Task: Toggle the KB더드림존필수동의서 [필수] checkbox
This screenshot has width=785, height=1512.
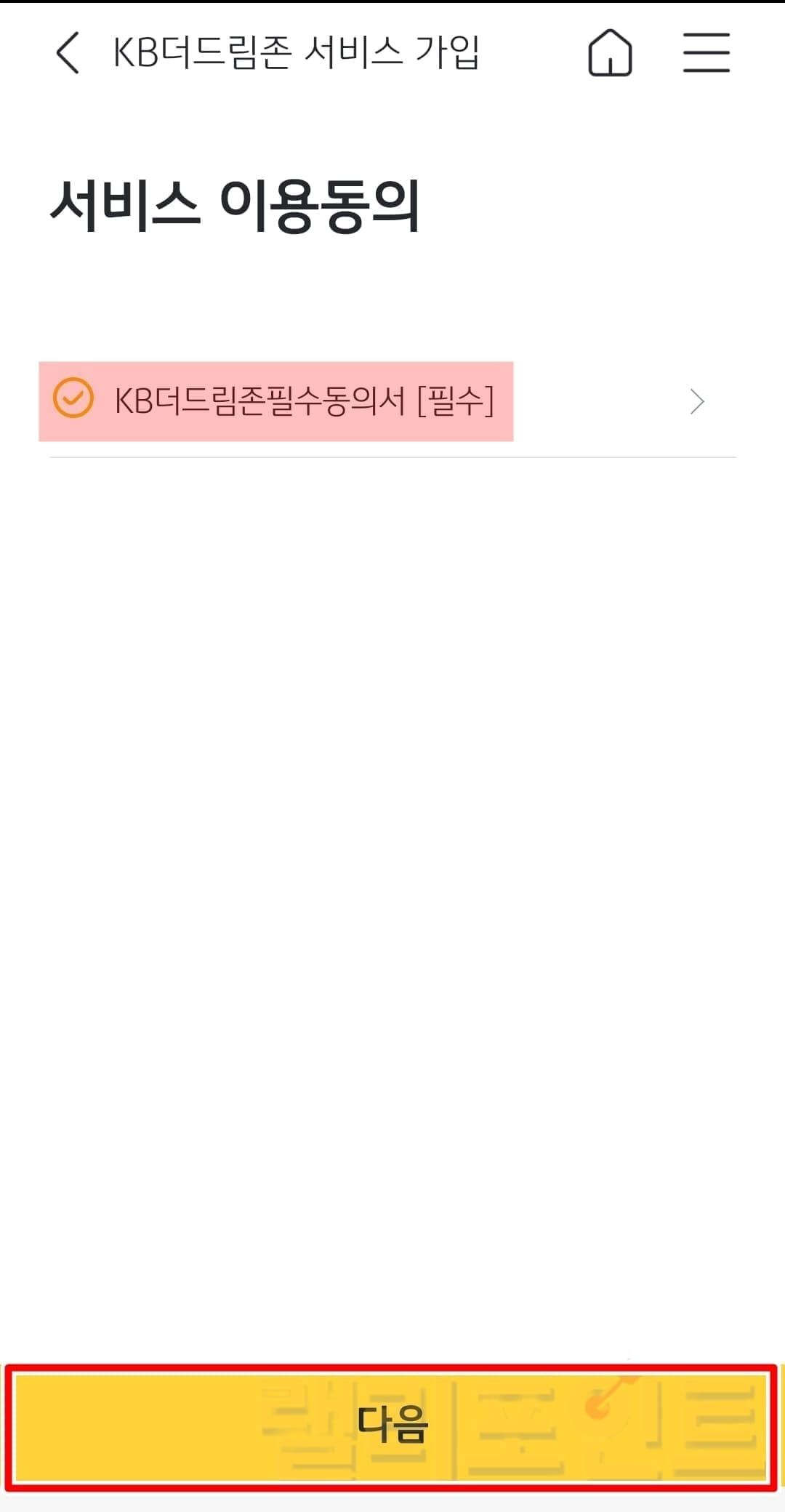Action: 73,398
